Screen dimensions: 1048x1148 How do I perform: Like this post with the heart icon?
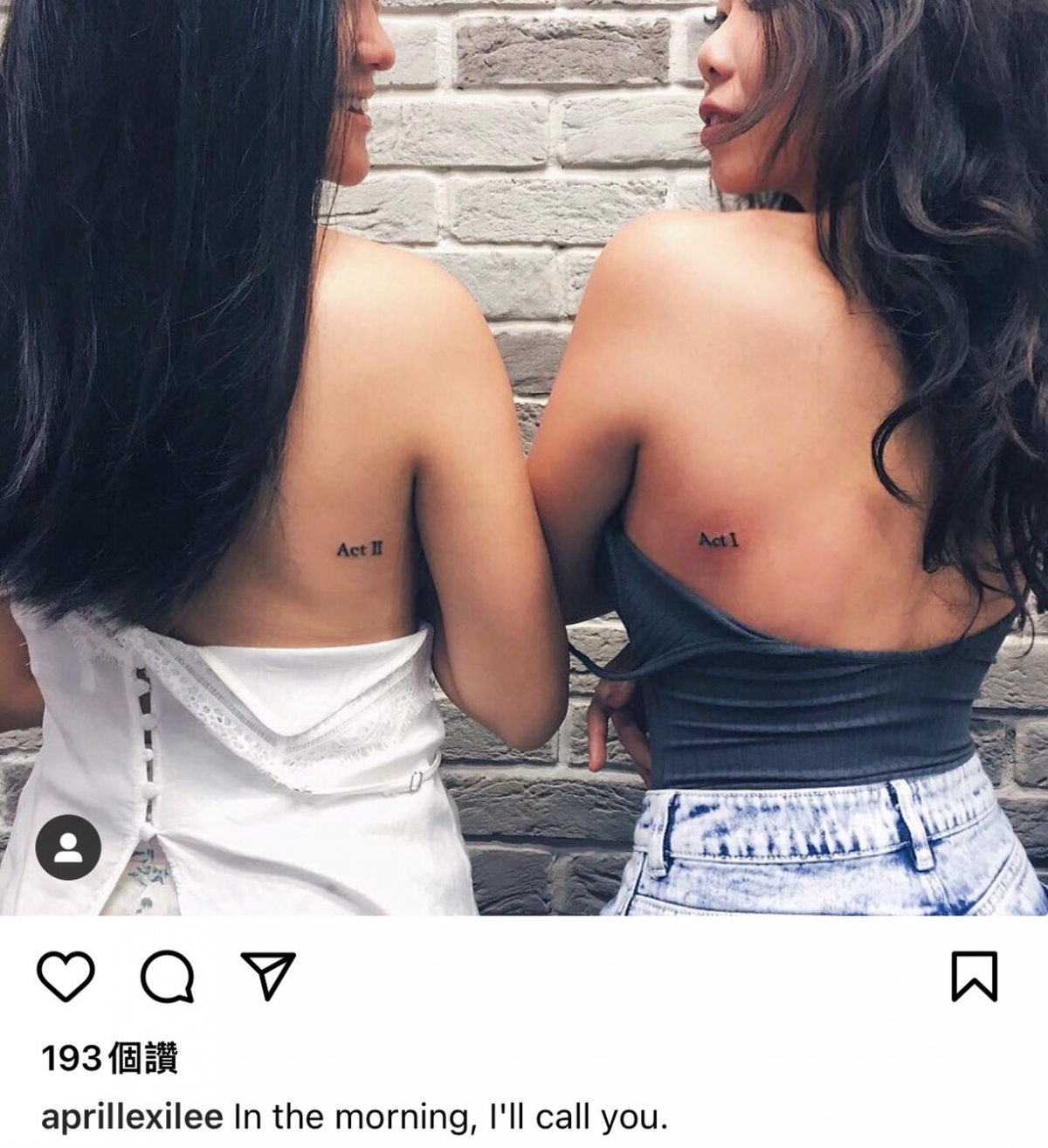click(65, 976)
